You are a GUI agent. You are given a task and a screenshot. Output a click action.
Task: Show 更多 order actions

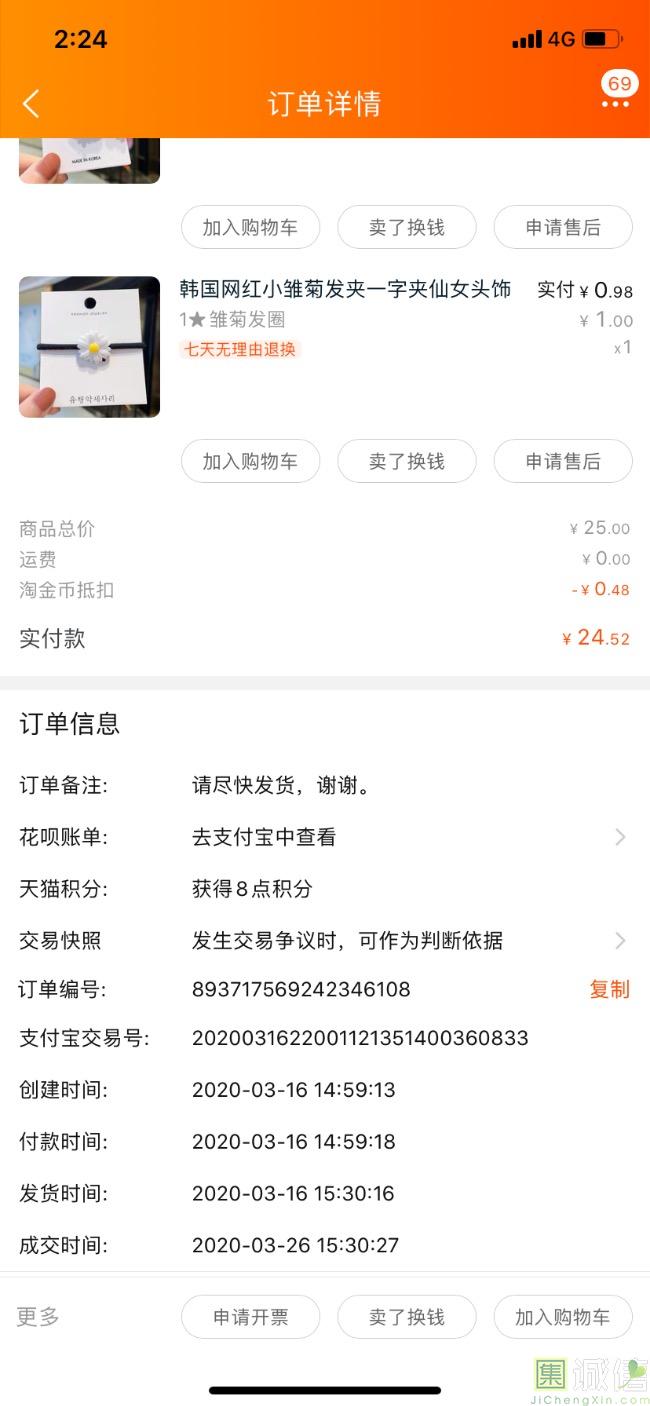[x=38, y=1316]
